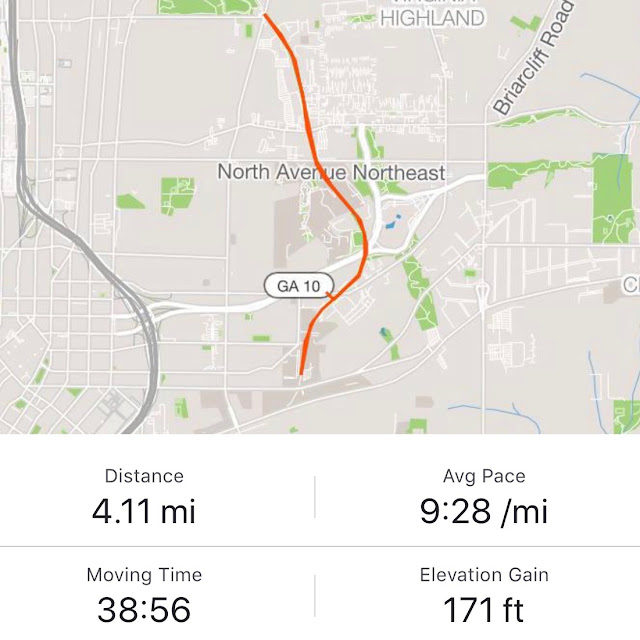The image size is (640, 640).
Task: Open the run route map
Action: [x=320, y=216]
